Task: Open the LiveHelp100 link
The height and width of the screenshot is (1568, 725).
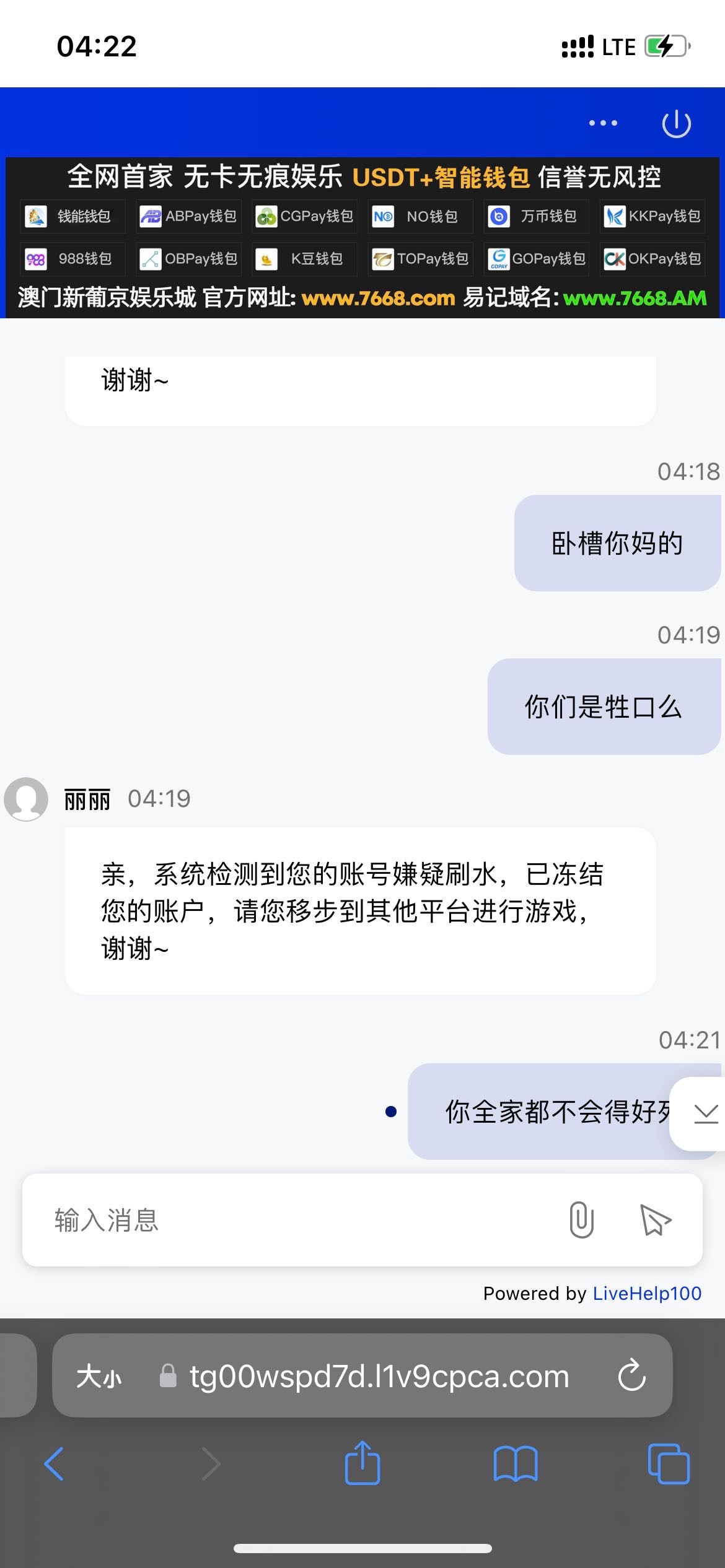Action: coord(647,1294)
